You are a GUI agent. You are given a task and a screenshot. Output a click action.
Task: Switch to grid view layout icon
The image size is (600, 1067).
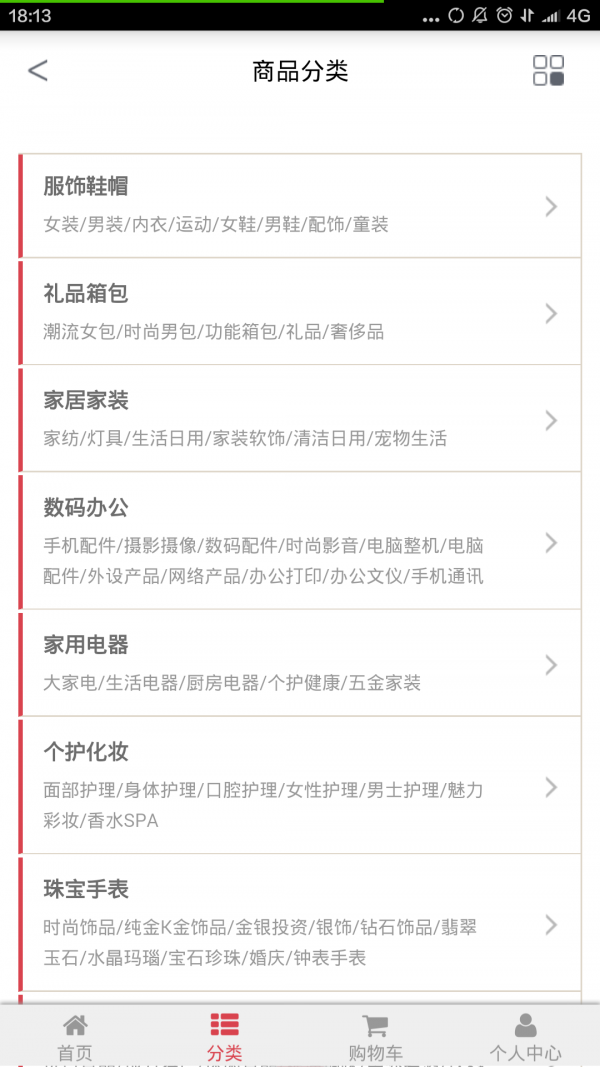pos(548,71)
